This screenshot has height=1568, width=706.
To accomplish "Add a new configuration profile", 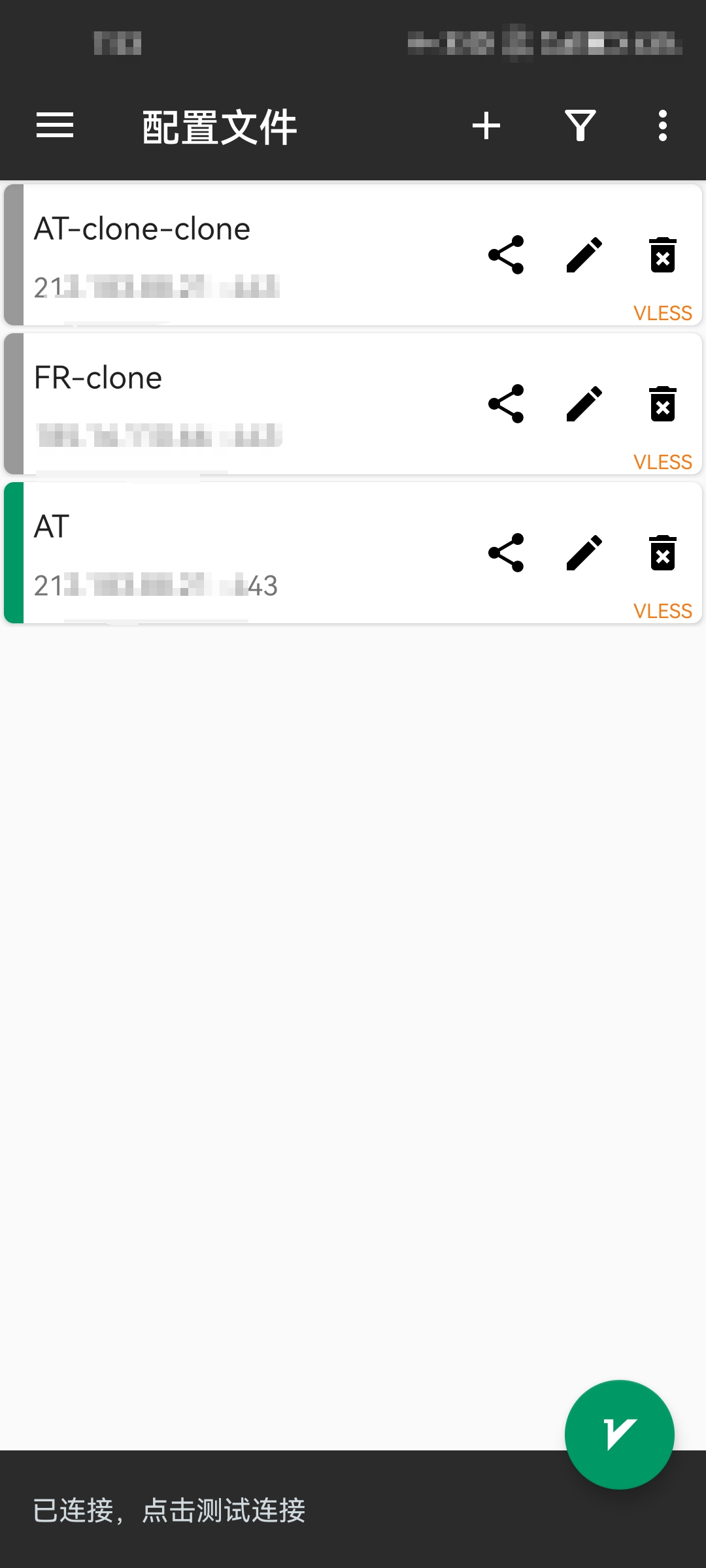I will [x=486, y=125].
